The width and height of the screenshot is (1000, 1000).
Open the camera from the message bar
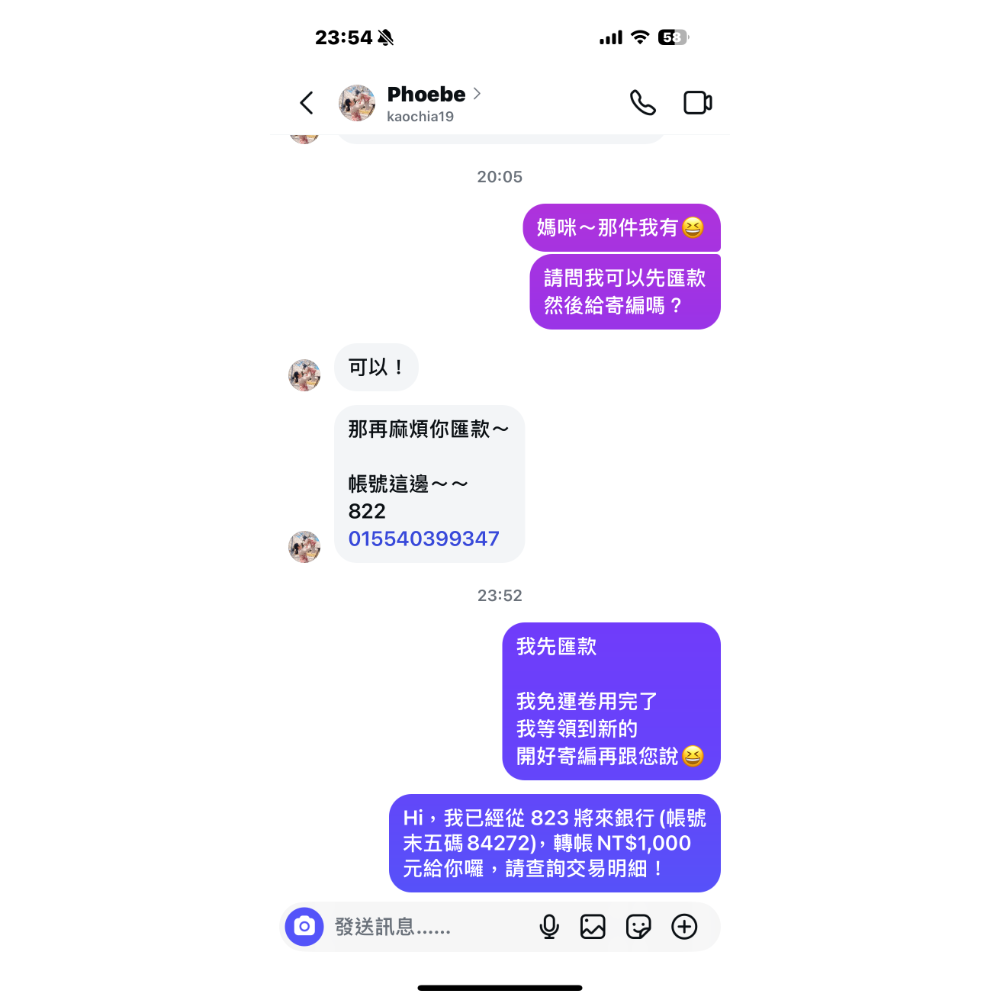305,927
